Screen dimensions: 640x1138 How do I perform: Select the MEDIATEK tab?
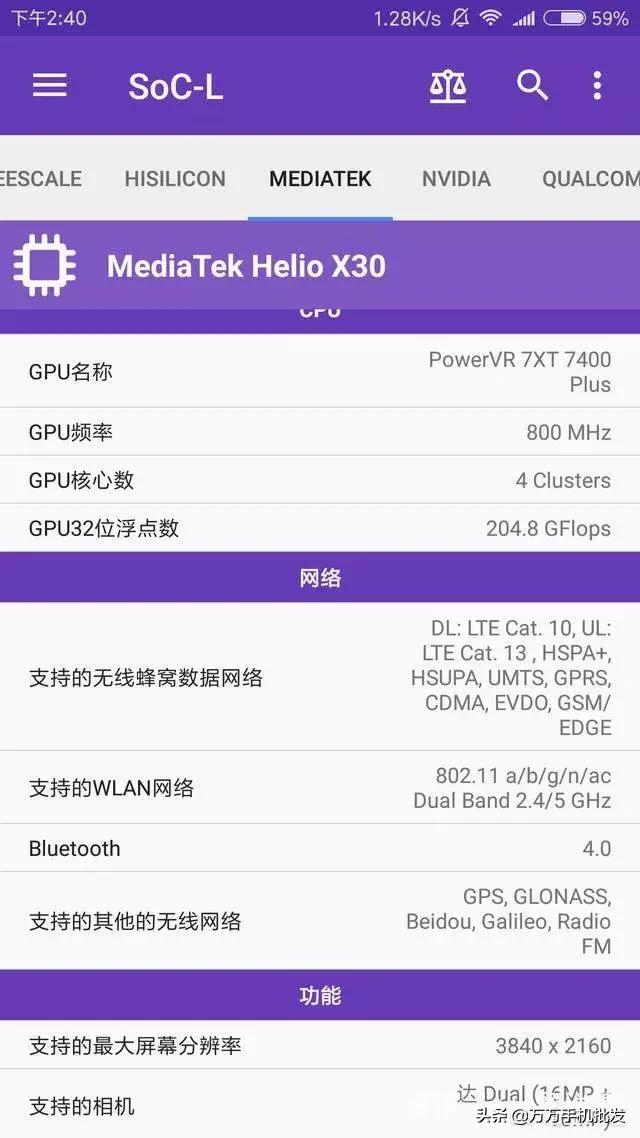320,179
